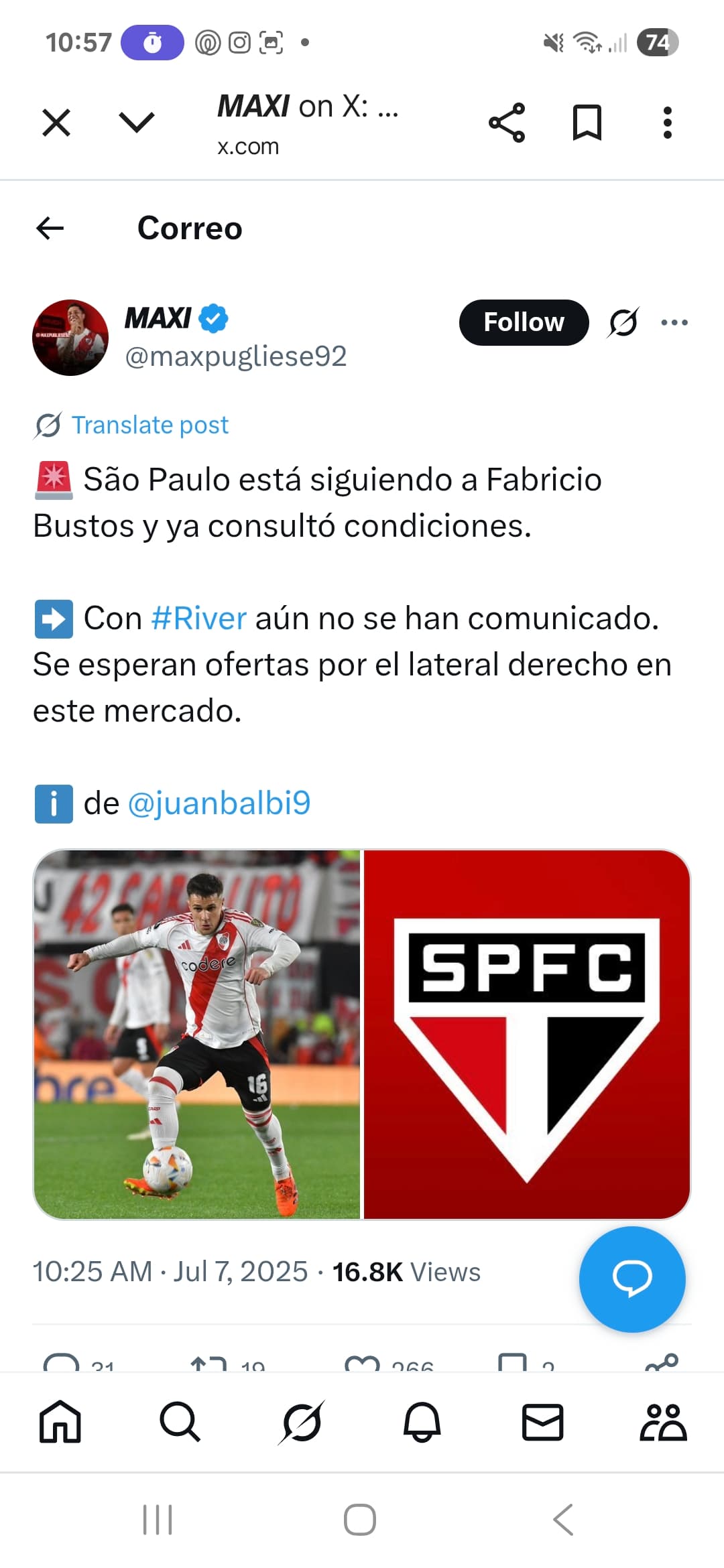Open the Messages envelope tab
Image resolution: width=724 pixels, height=1568 pixels.
click(x=542, y=1422)
